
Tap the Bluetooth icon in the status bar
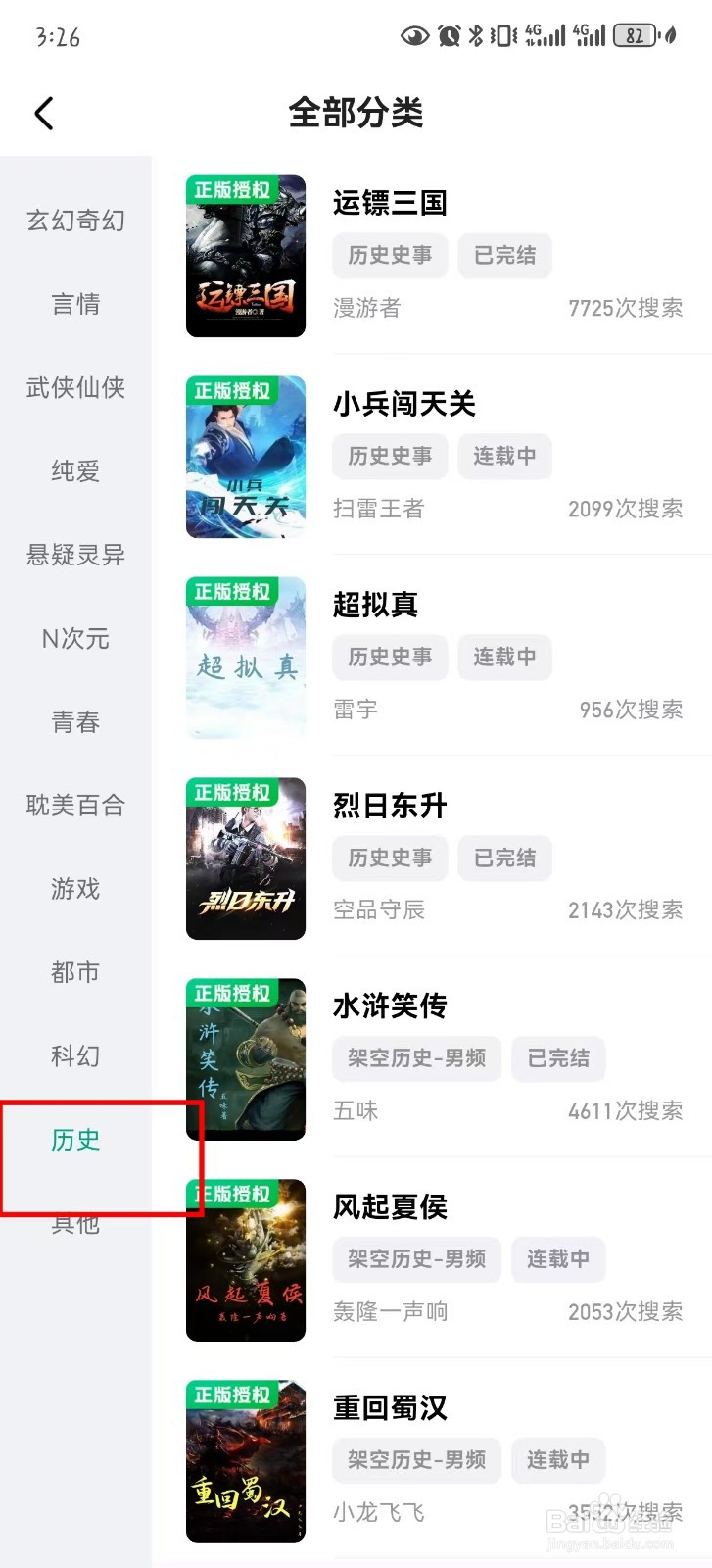tap(474, 35)
